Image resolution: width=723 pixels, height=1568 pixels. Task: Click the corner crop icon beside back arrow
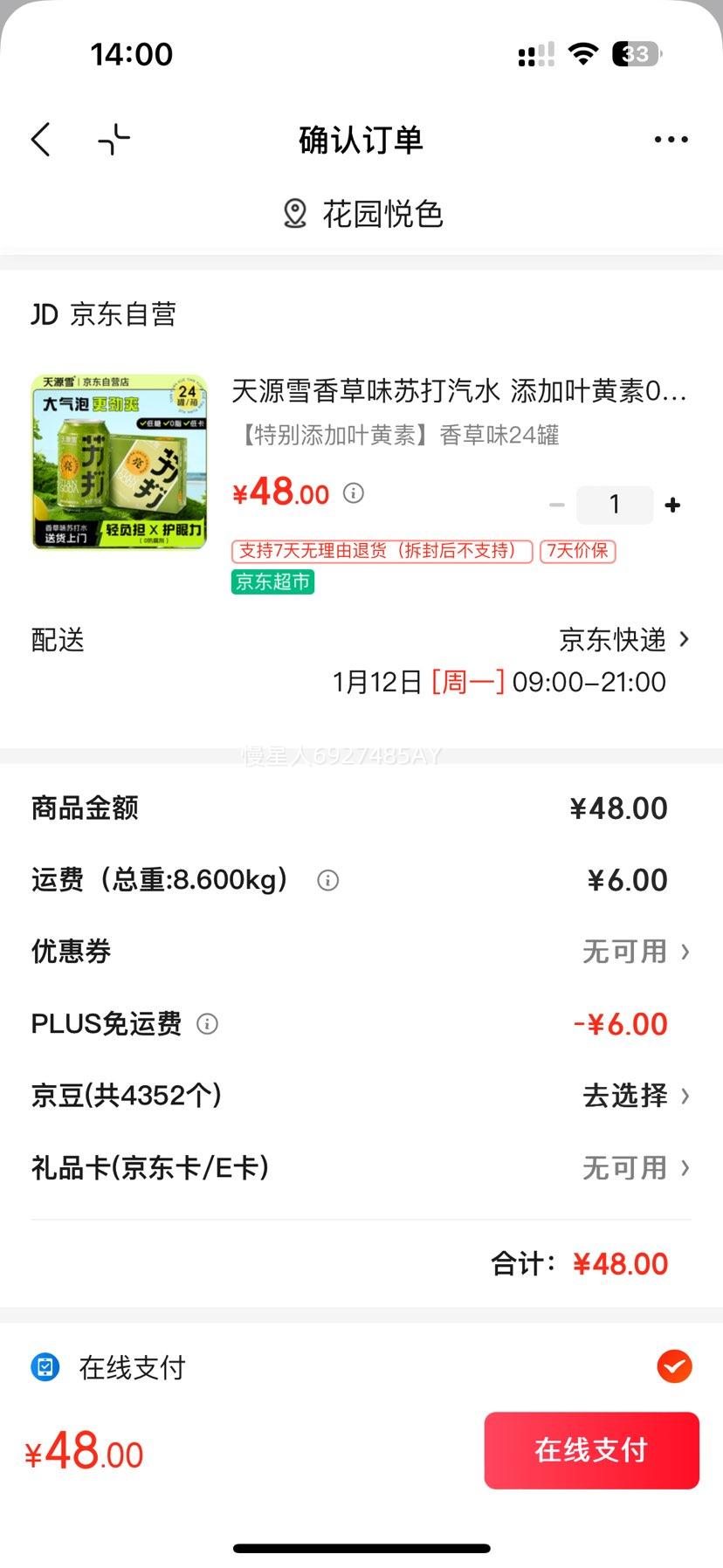tap(114, 139)
